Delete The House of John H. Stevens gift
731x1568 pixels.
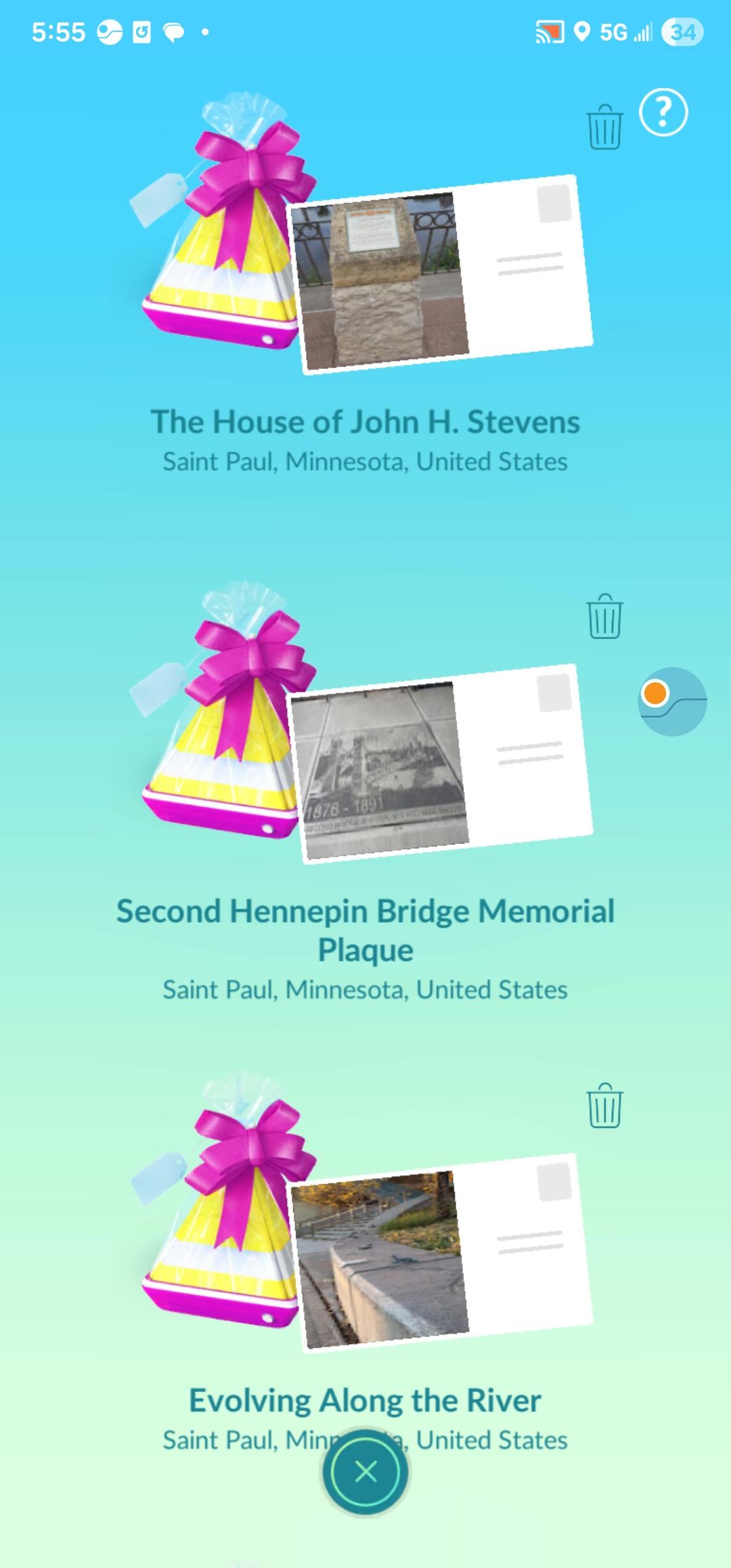pos(604,127)
